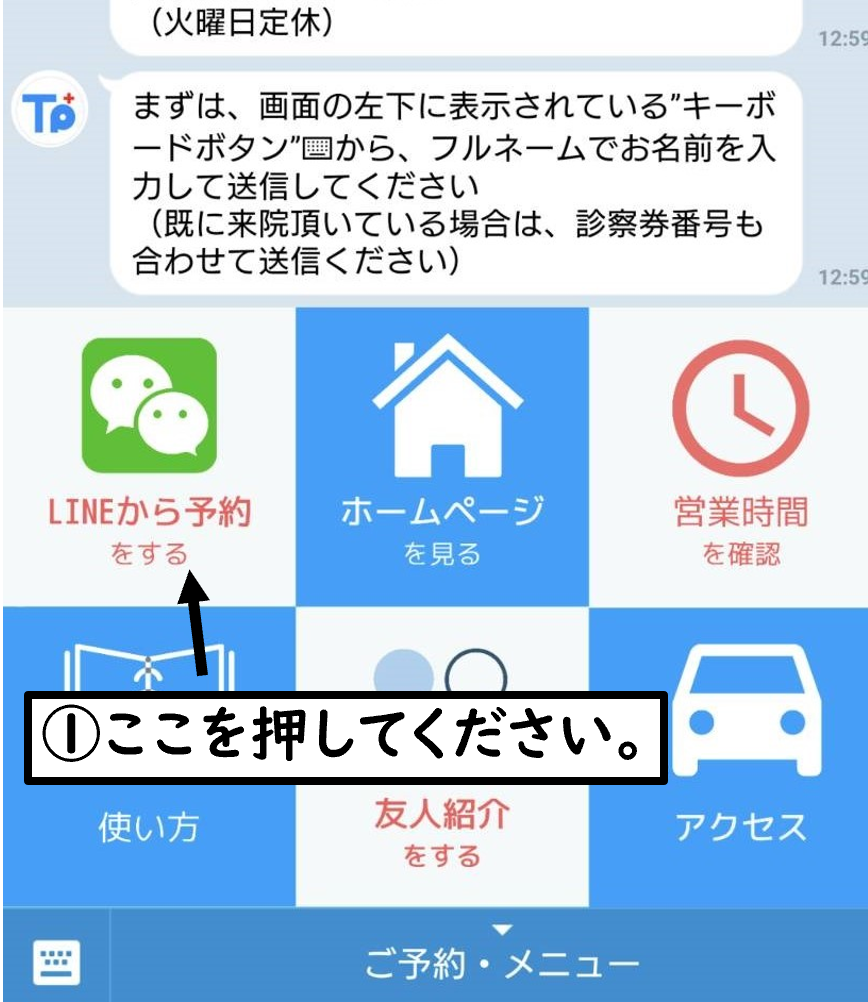This screenshot has height=1002, width=868.
Task: Open the ホームページ tile
Action: tap(442, 455)
